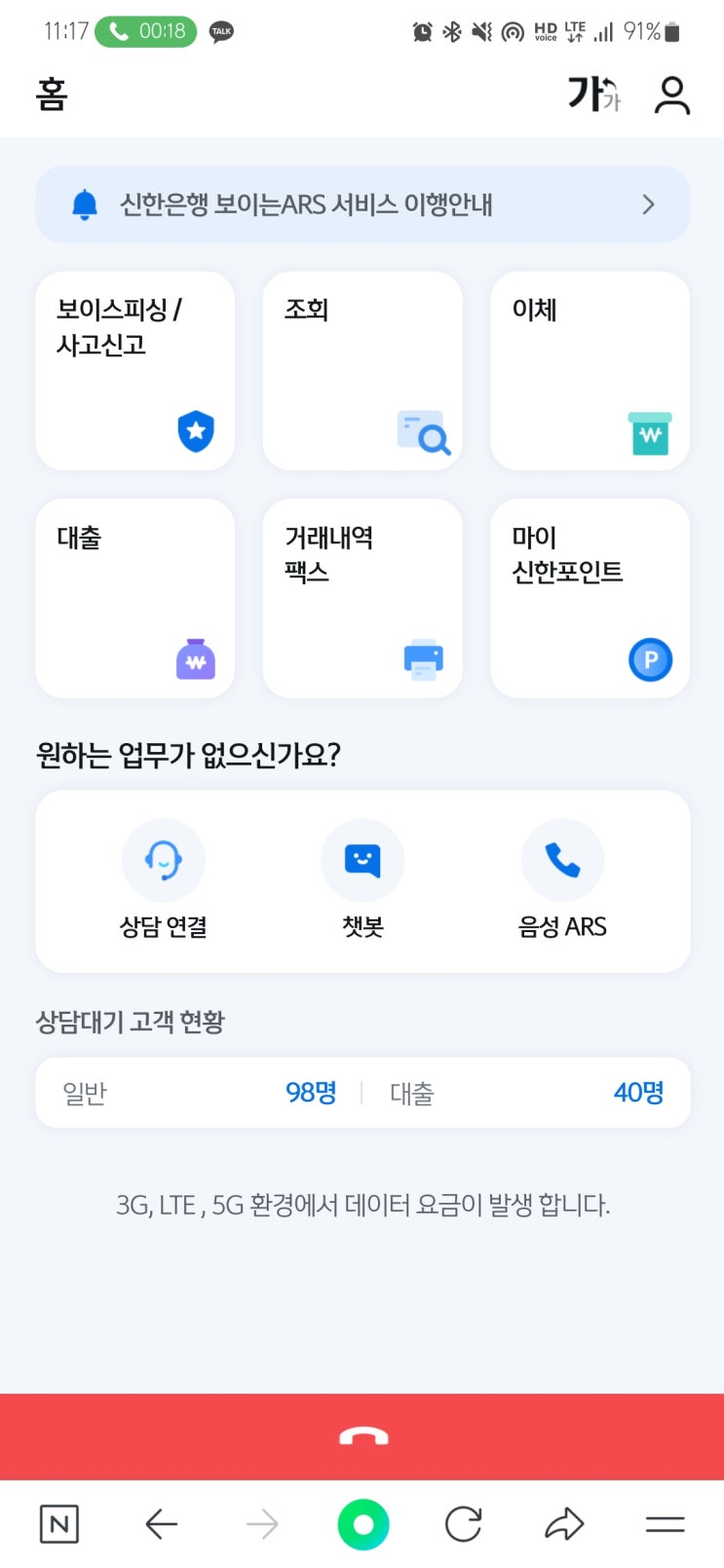Tap the refresh icon in the navigation bar

coord(464,1523)
